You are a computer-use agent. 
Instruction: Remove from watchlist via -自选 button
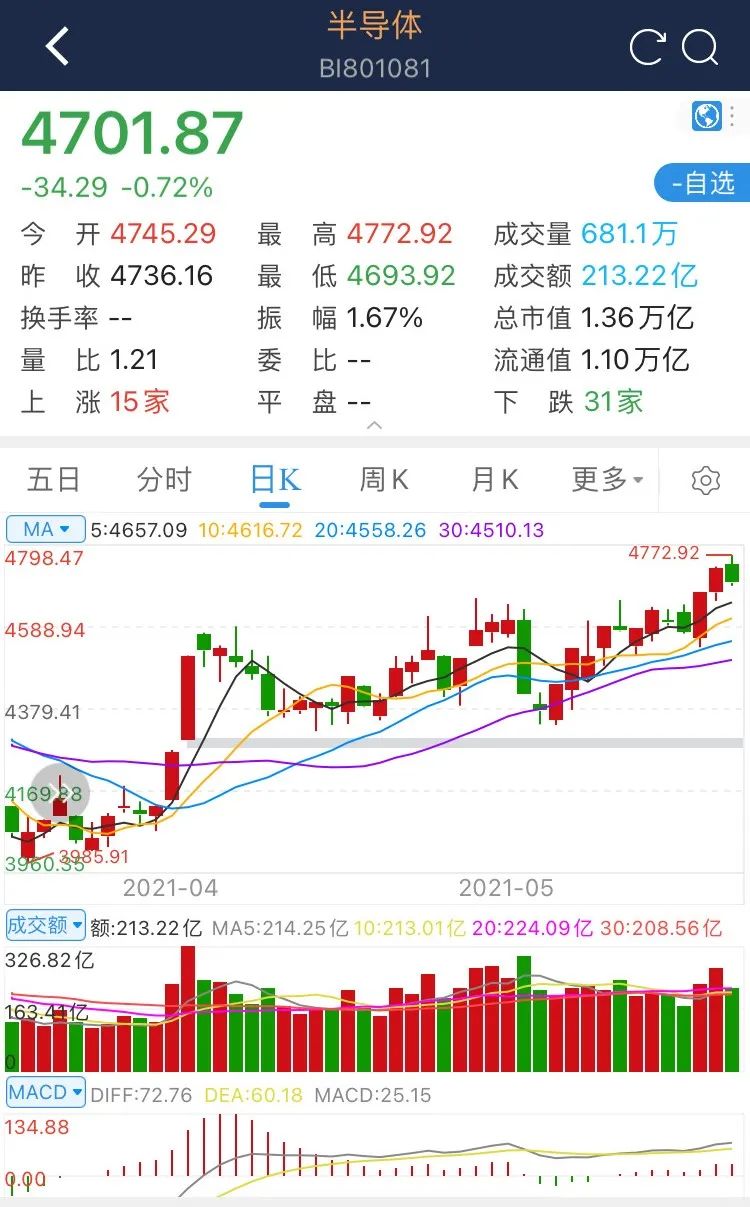[702, 183]
